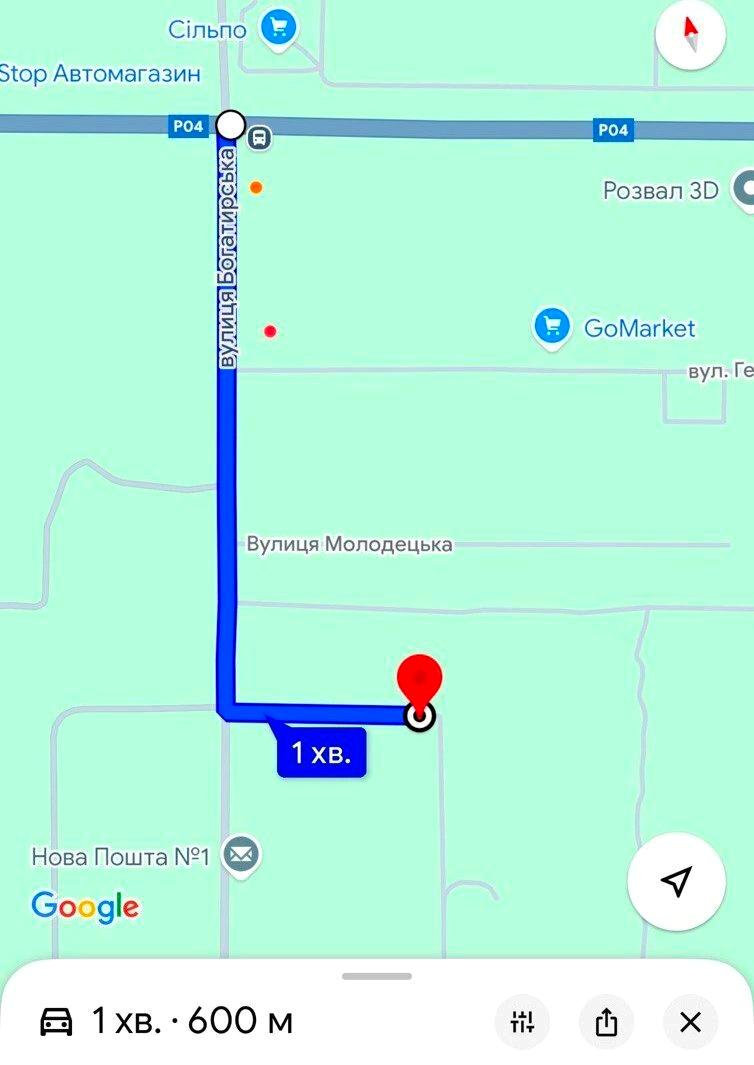
Task: Tap the bus stop icon near Р04
Action: (259, 137)
